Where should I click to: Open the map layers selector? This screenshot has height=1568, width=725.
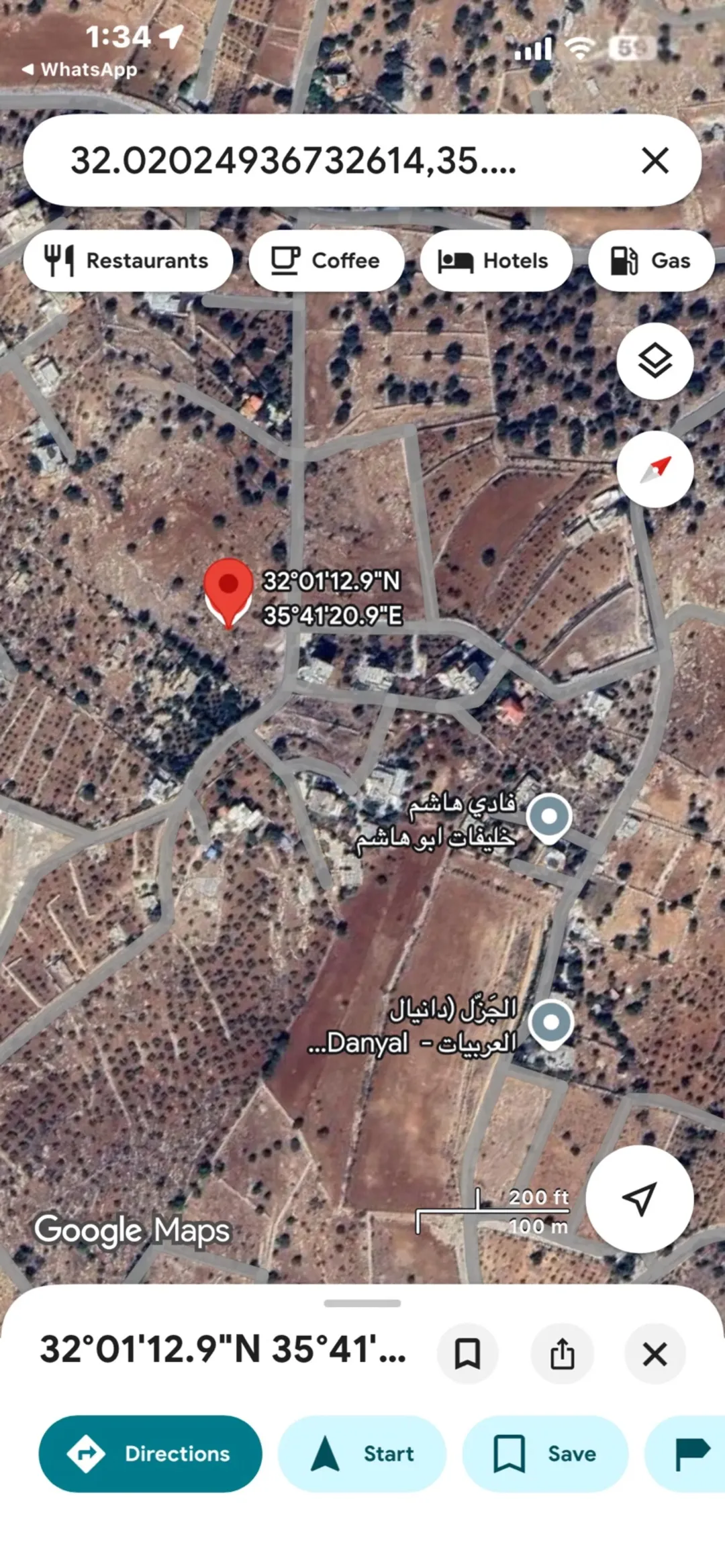coord(655,361)
